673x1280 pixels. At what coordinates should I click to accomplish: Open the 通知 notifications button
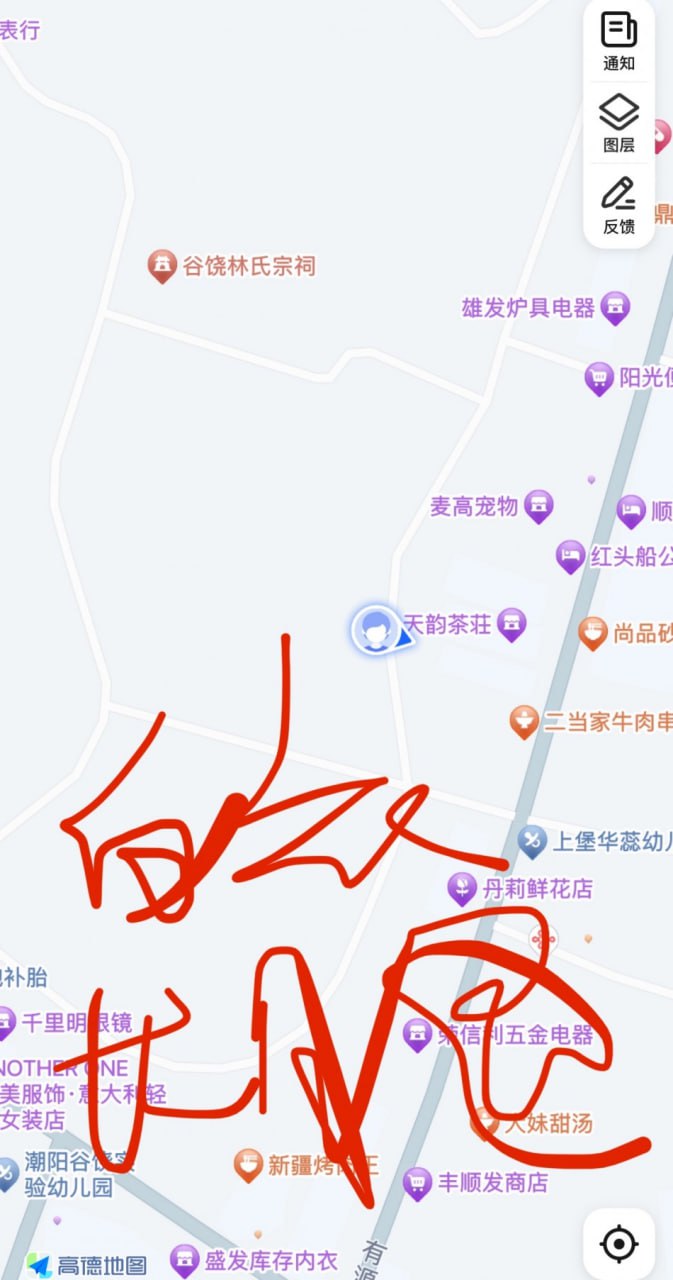click(618, 40)
